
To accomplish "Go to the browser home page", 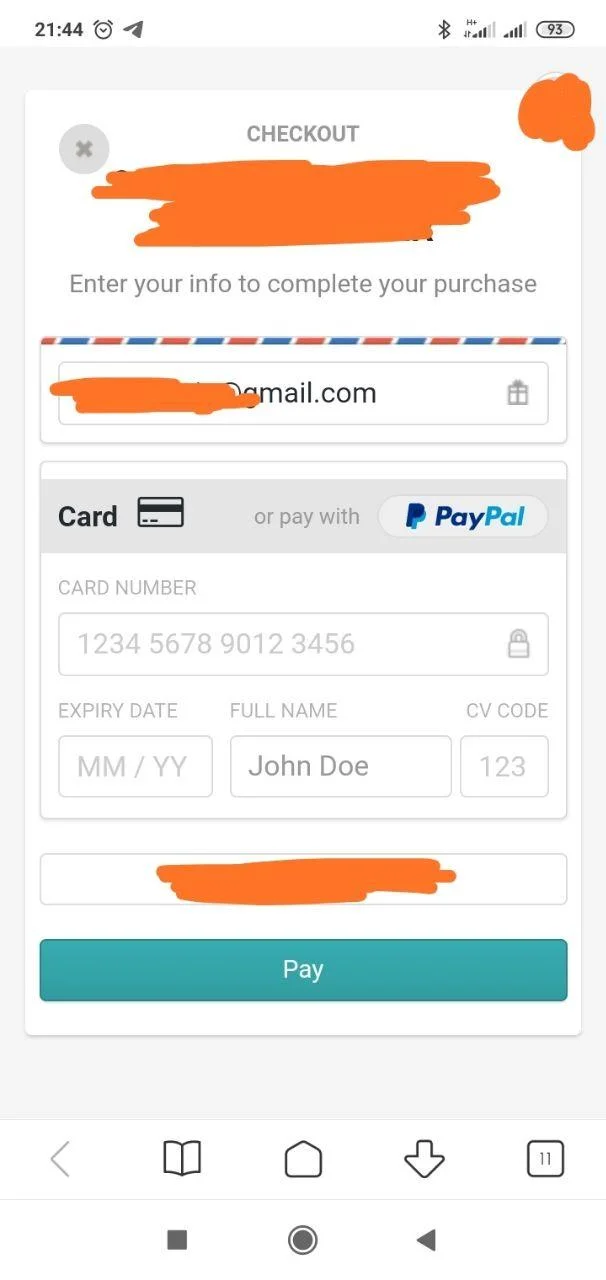I will (x=303, y=1159).
